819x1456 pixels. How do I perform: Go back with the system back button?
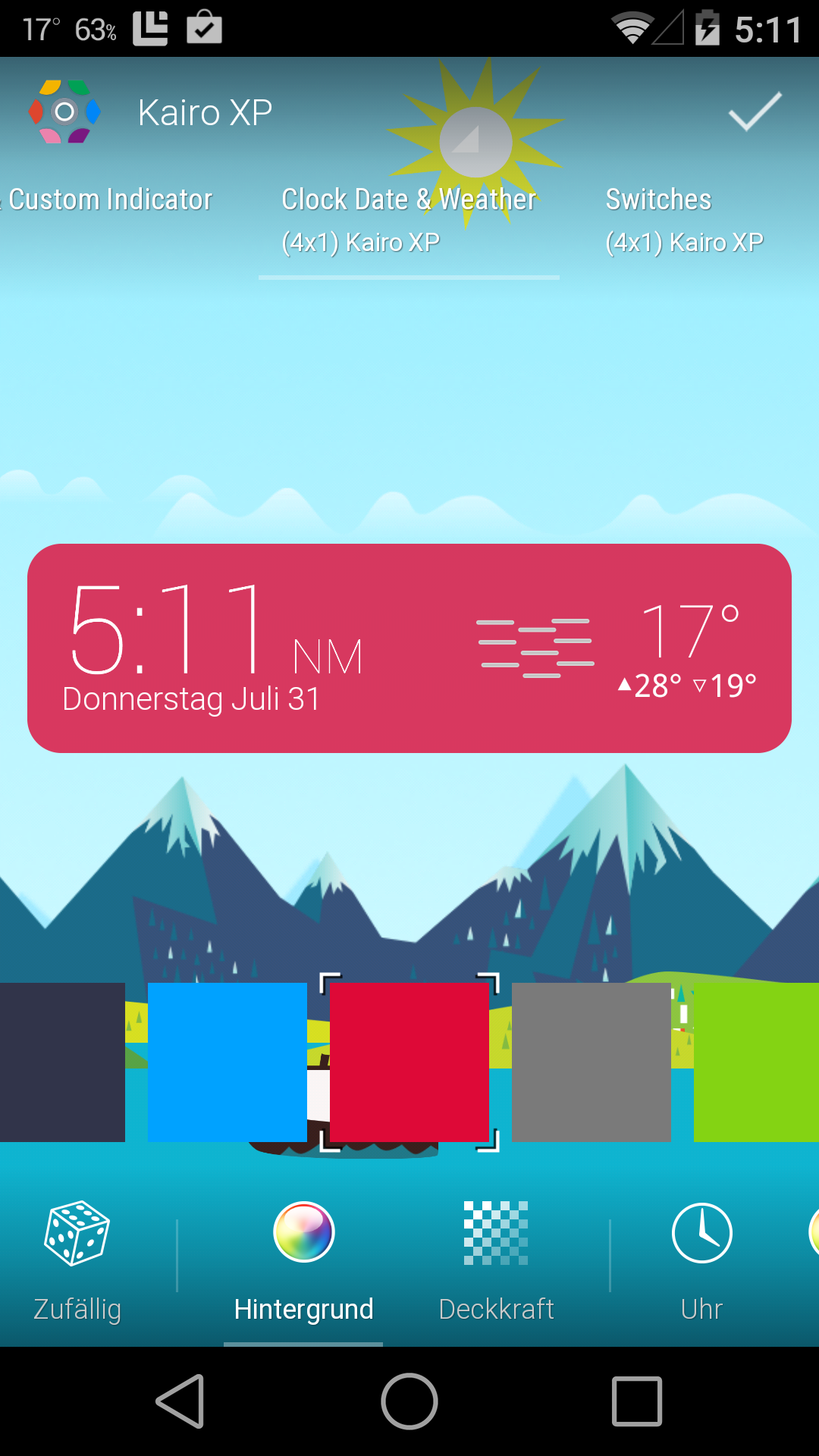180,1401
